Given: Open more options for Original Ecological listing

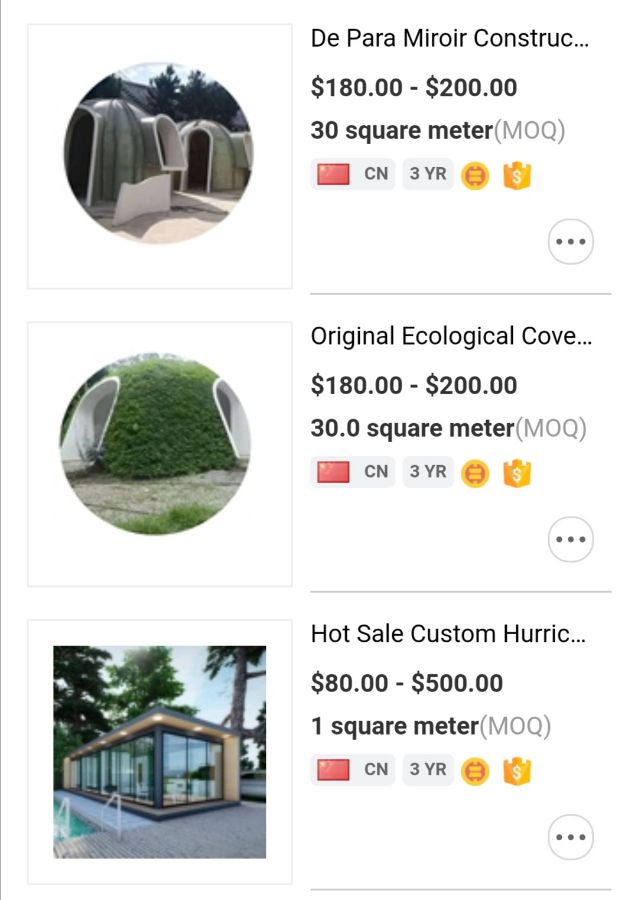Looking at the screenshot, I should pyautogui.click(x=571, y=540).
